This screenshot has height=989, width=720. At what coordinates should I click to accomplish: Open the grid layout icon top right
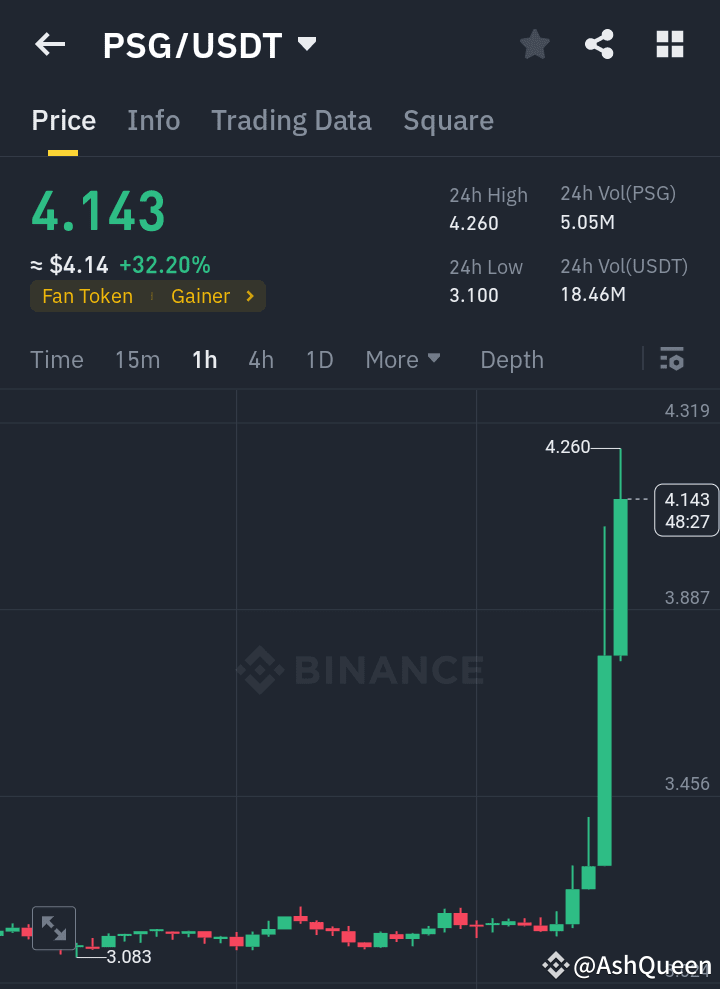click(x=668, y=44)
